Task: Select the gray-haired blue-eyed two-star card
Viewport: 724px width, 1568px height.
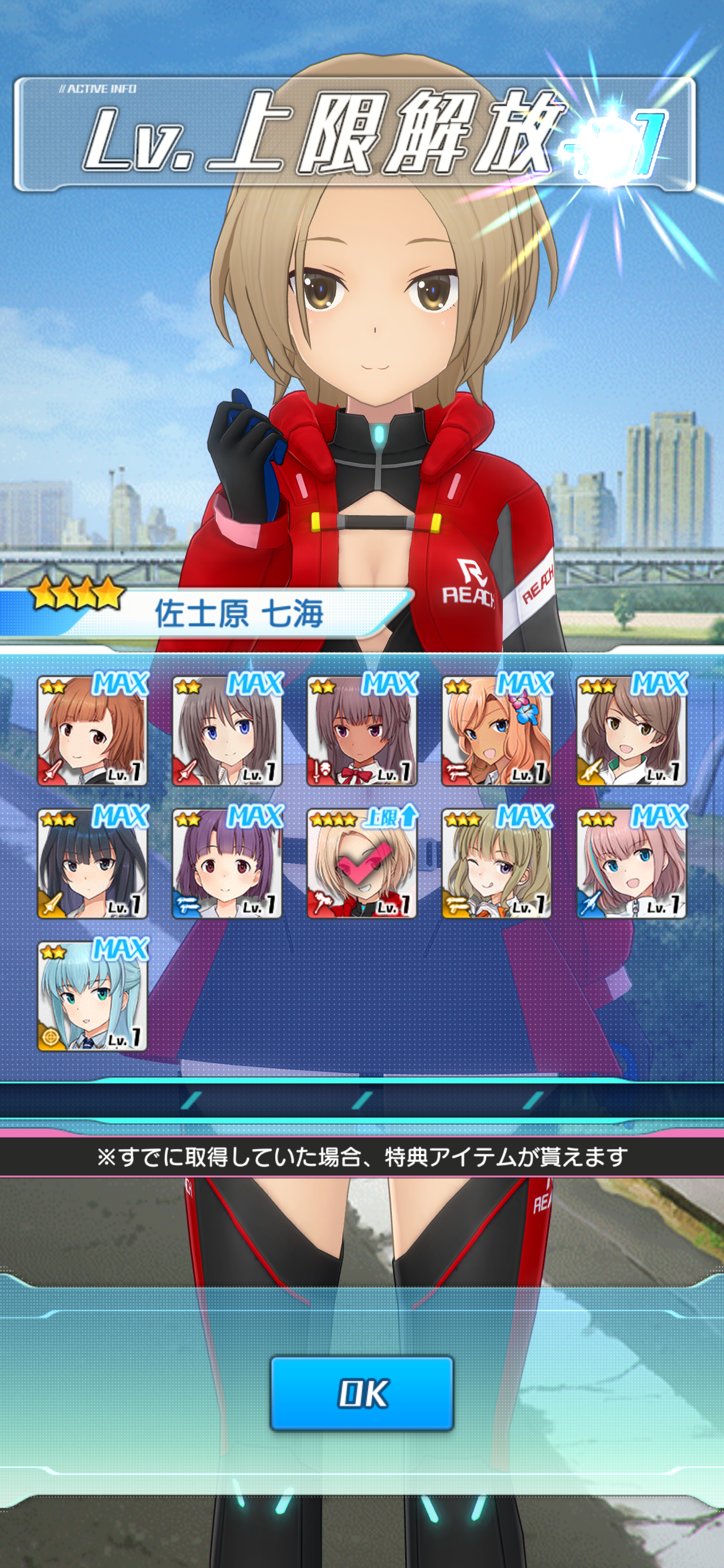Action: 227,730
